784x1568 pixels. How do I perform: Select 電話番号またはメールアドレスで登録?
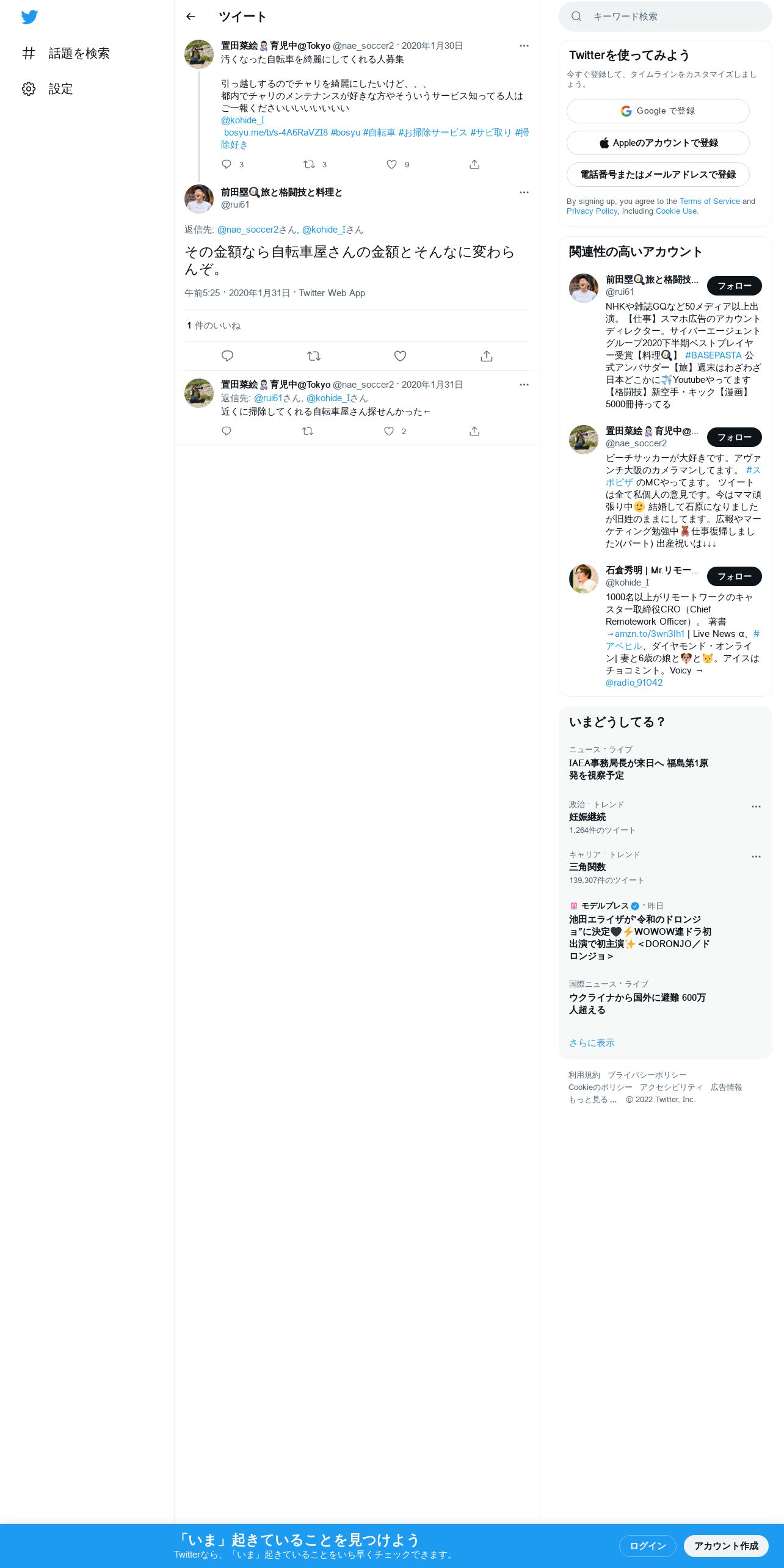[x=658, y=175]
